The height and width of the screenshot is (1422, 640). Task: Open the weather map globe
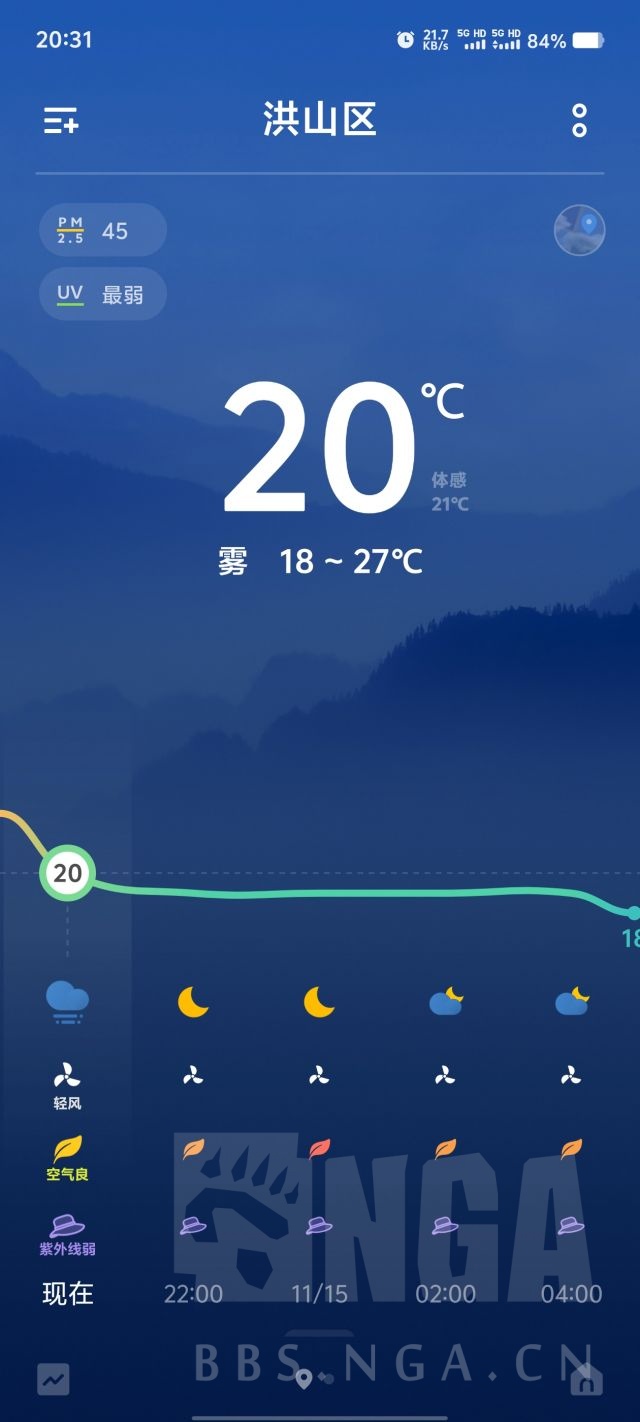580,230
